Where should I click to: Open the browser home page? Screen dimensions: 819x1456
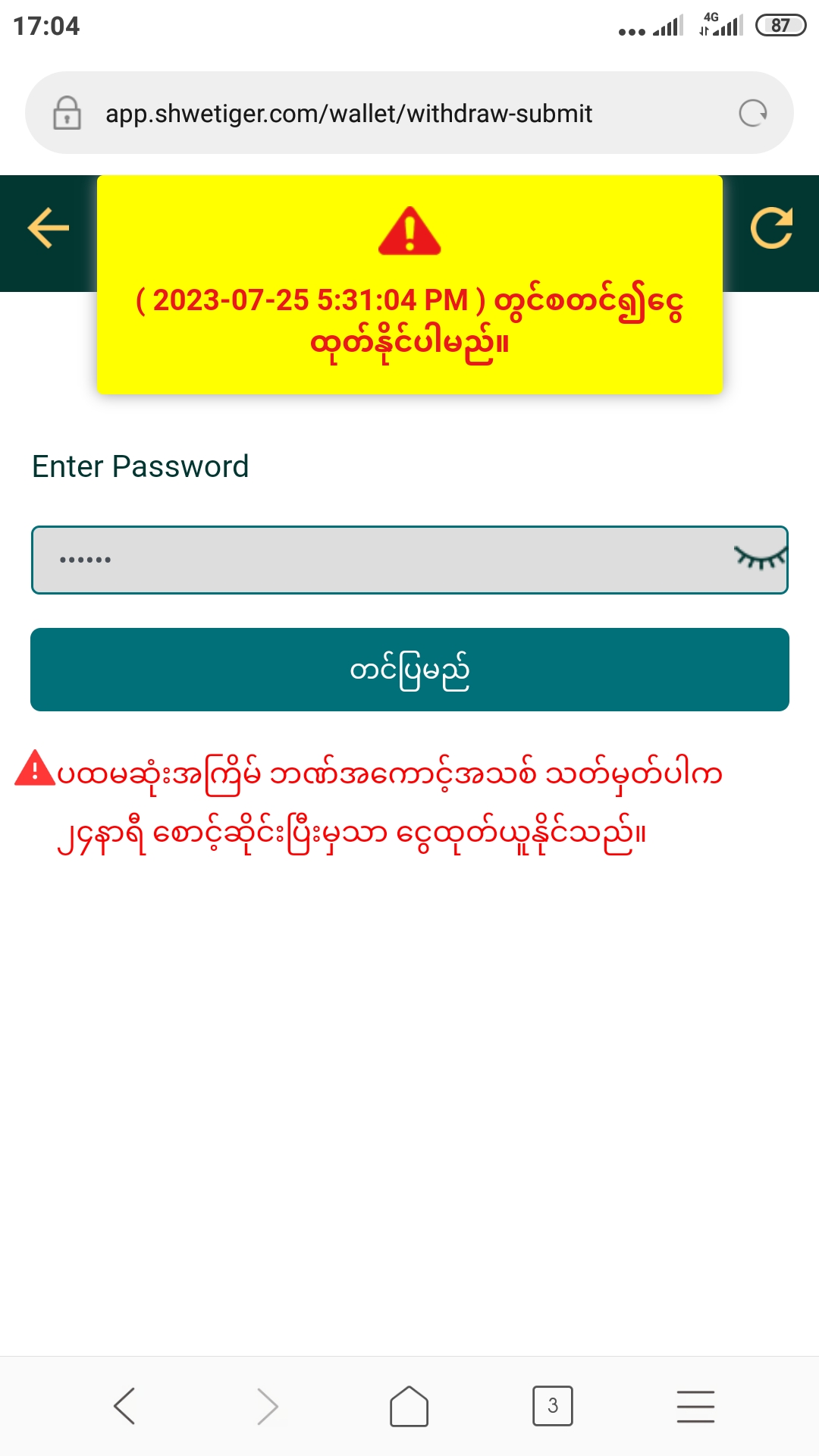click(409, 1407)
